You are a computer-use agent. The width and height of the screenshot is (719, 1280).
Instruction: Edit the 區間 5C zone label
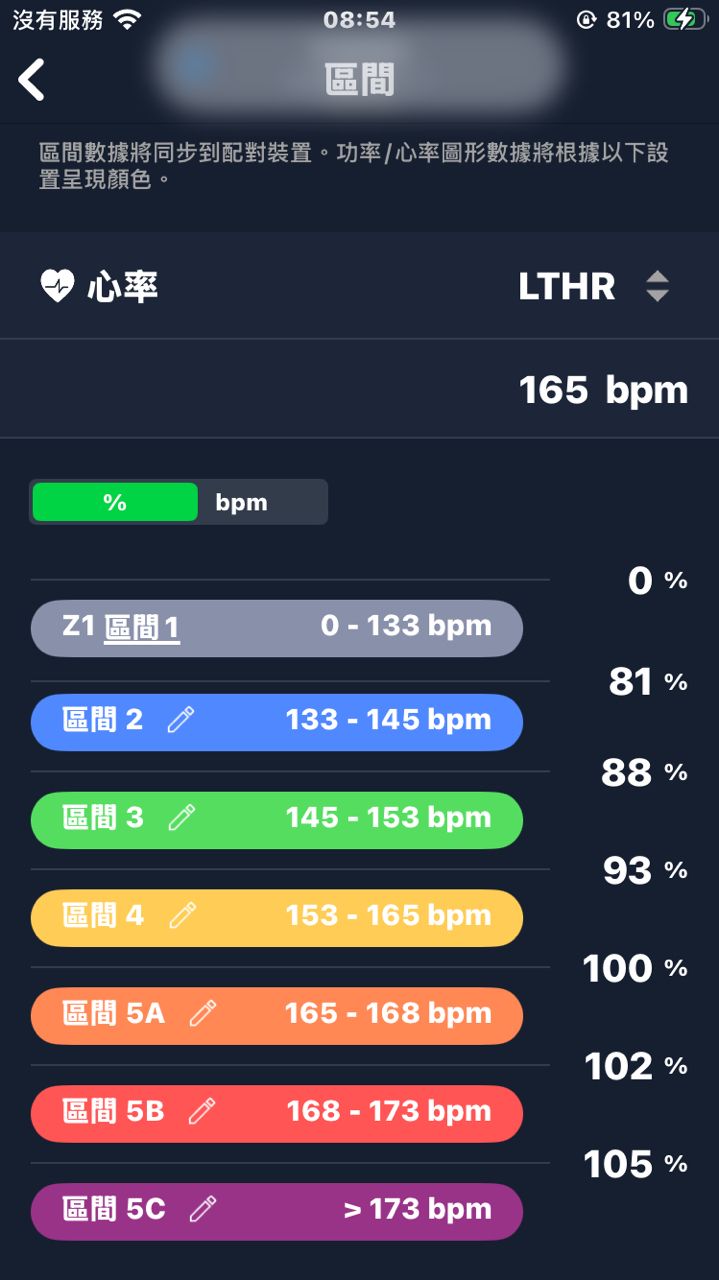click(x=203, y=1210)
